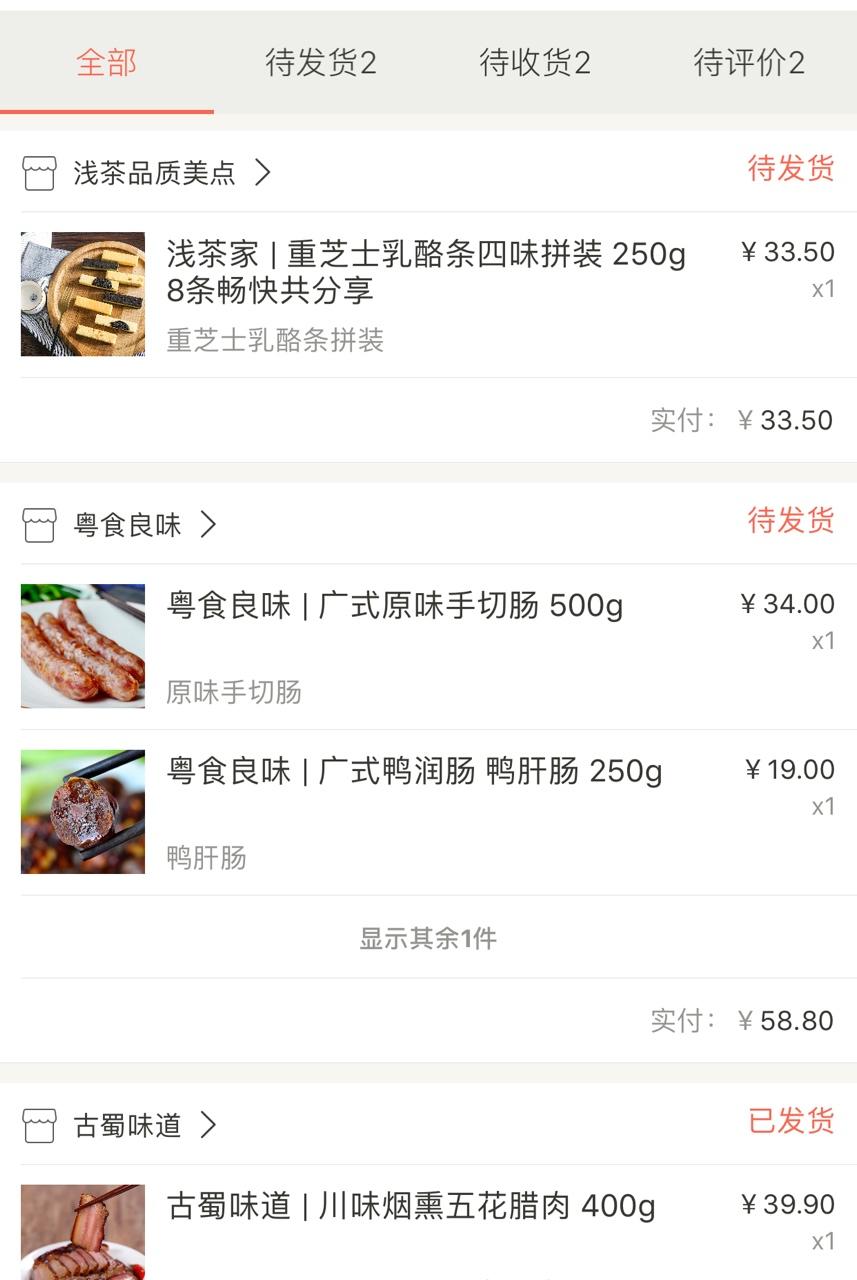Open the 广式鸭润肠 鸭肝肠 order item
Screen dimensions: 857x1280
pyautogui.click(x=414, y=772)
